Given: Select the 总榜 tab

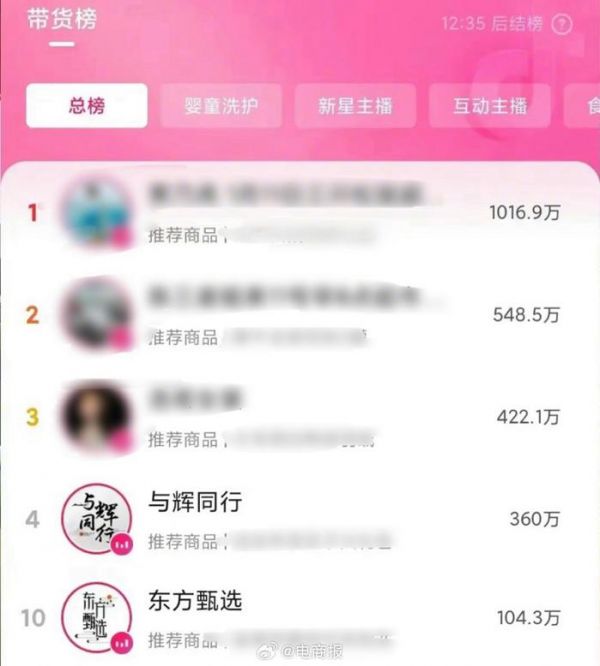Looking at the screenshot, I should (x=87, y=106).
